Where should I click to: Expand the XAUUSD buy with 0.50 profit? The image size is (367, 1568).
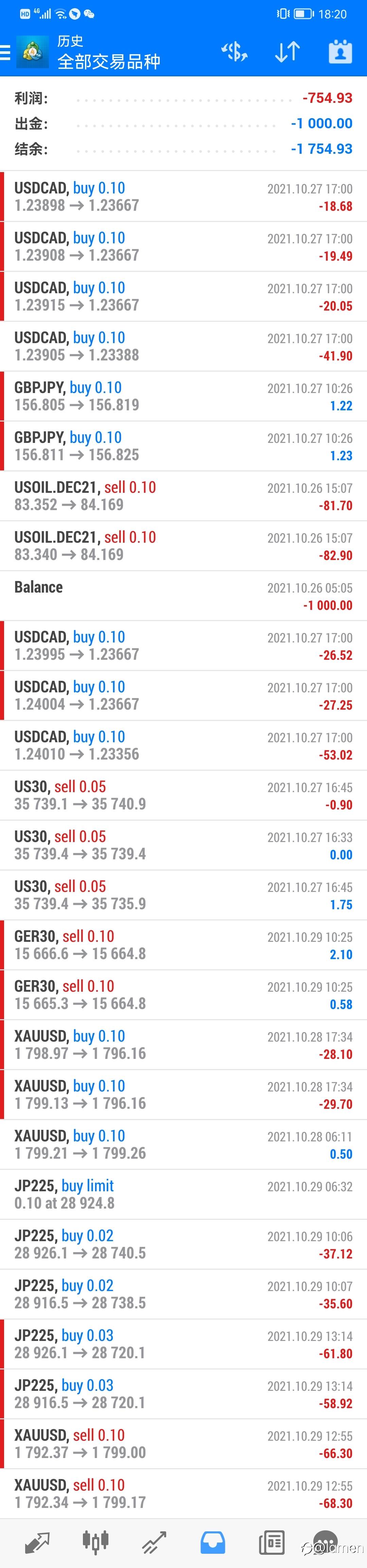[183, 1145]
